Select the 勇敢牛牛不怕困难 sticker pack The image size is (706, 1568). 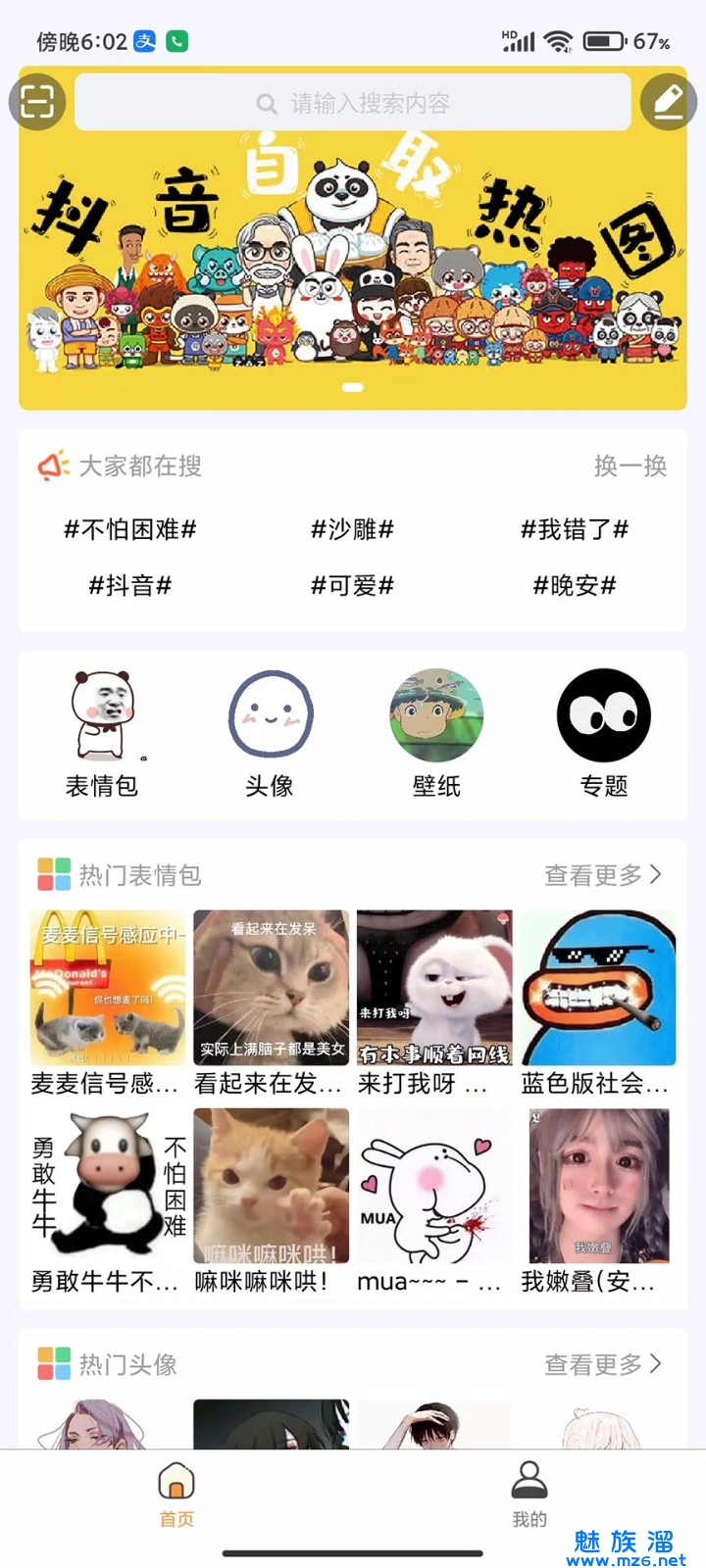pos(107,1186)
